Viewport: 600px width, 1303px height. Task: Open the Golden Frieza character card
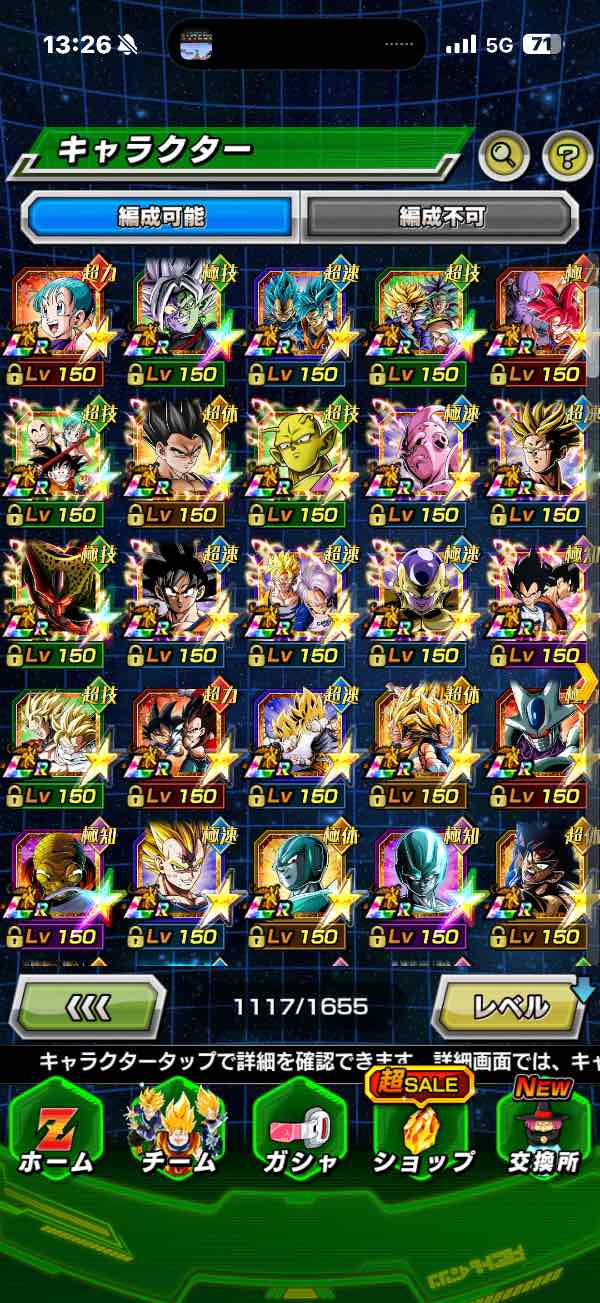pos(420,598)
